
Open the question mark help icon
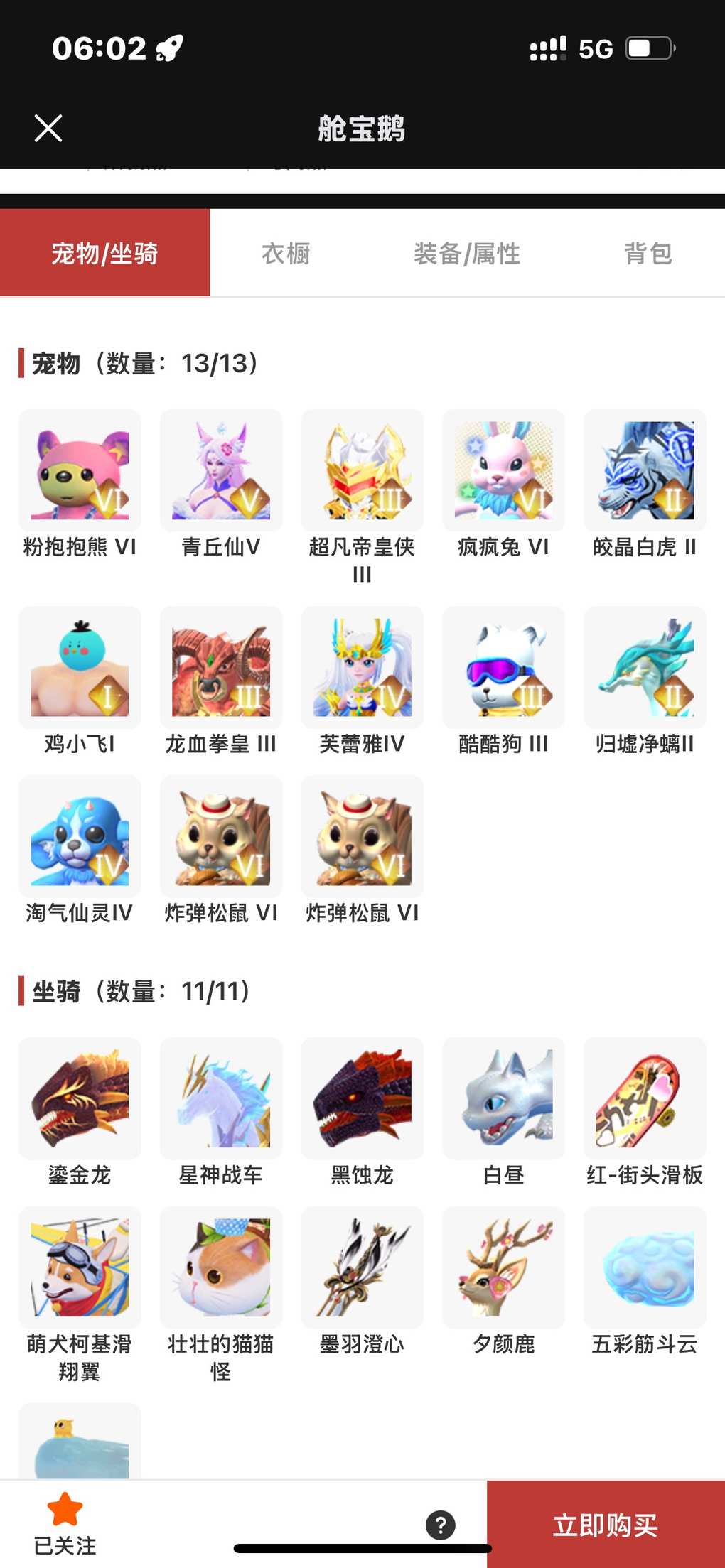point(441,1525)
